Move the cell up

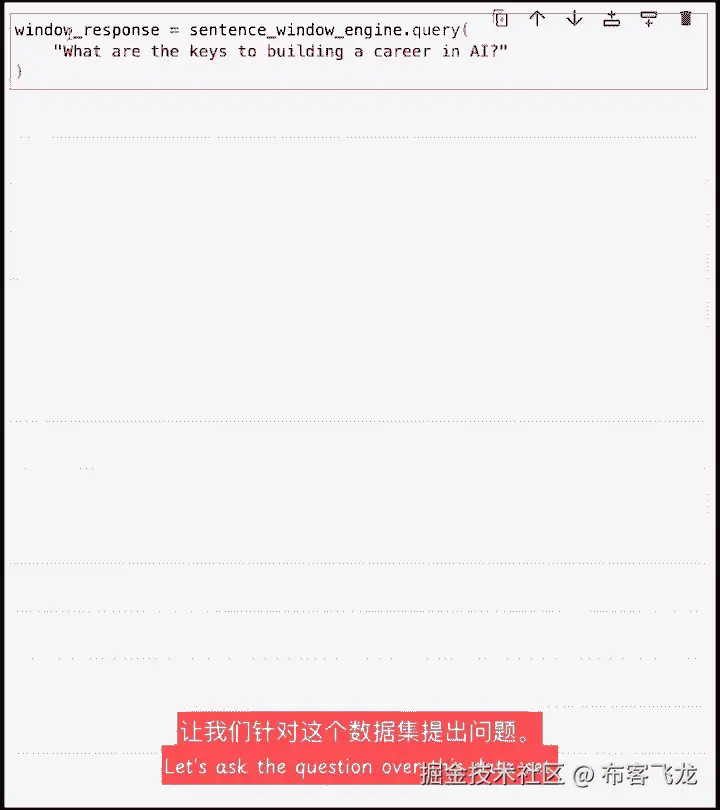coord(537,18)
